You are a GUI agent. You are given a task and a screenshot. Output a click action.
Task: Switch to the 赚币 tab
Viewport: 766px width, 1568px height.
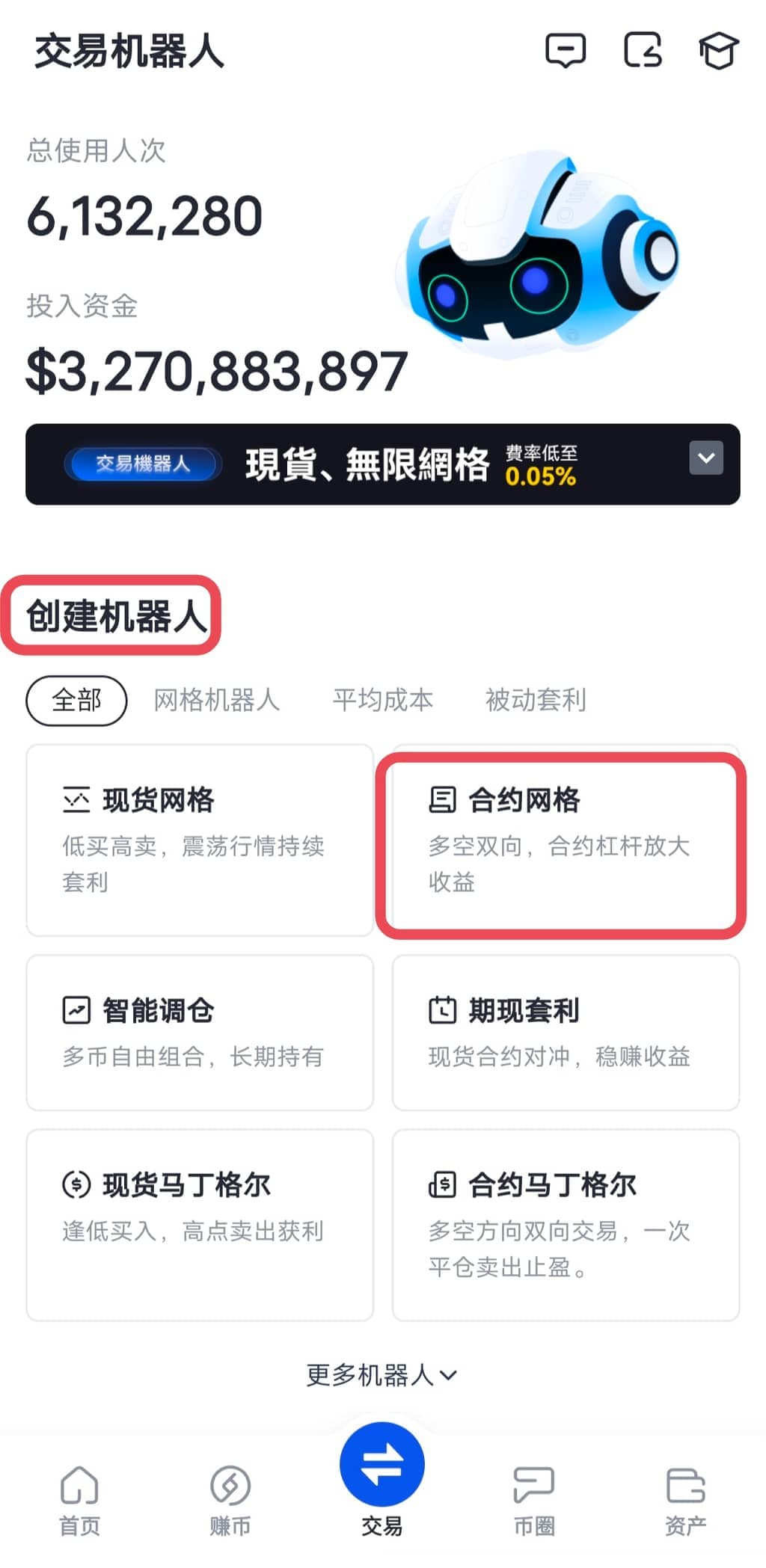[x=230, y=1499]
